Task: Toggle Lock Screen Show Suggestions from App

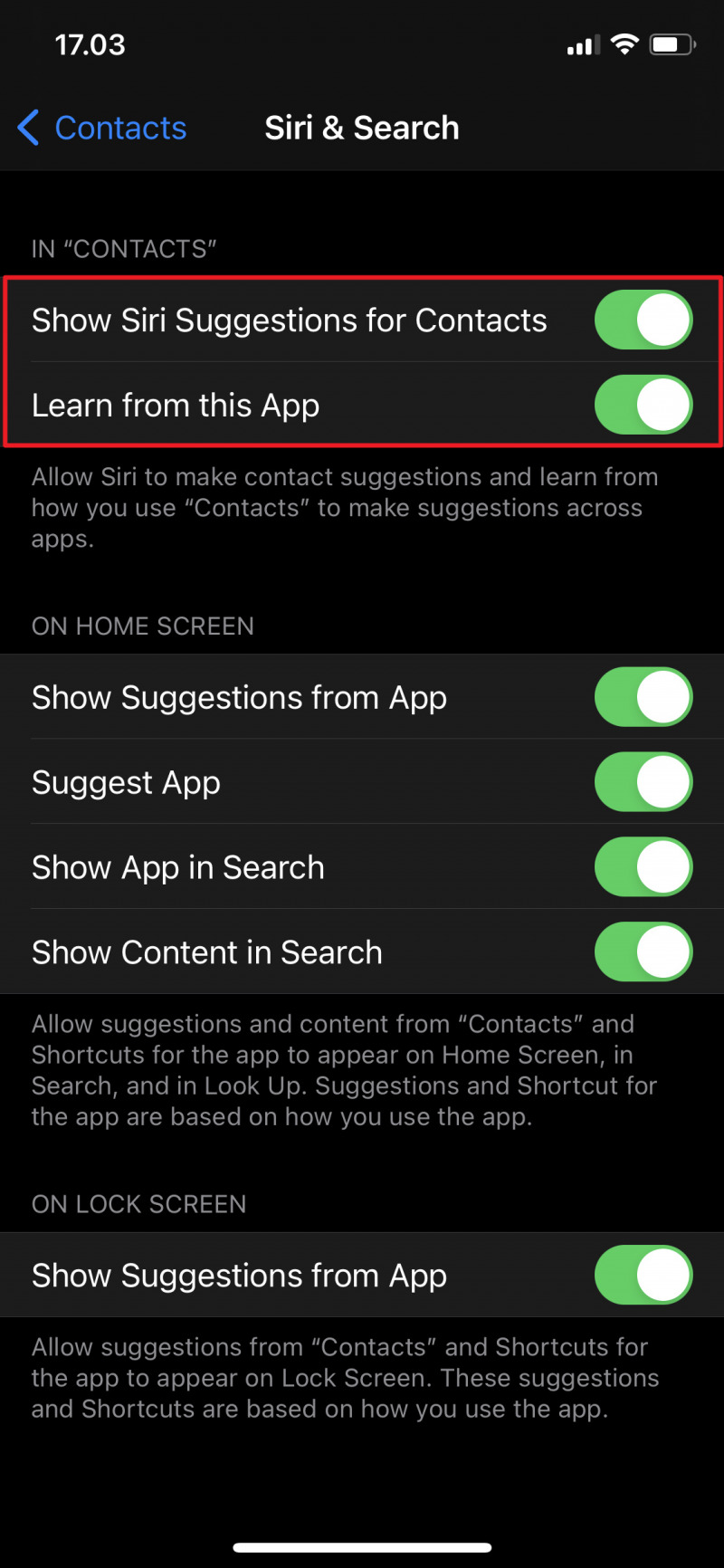Action: tap(643, 1275)
